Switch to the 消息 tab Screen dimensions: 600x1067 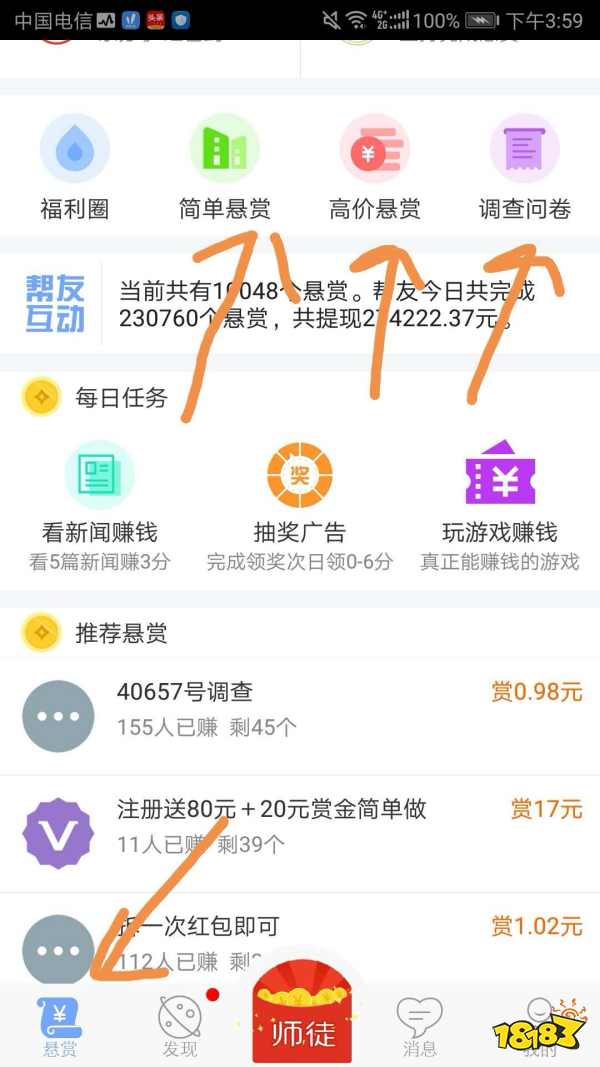click(x=419, y=1026)
